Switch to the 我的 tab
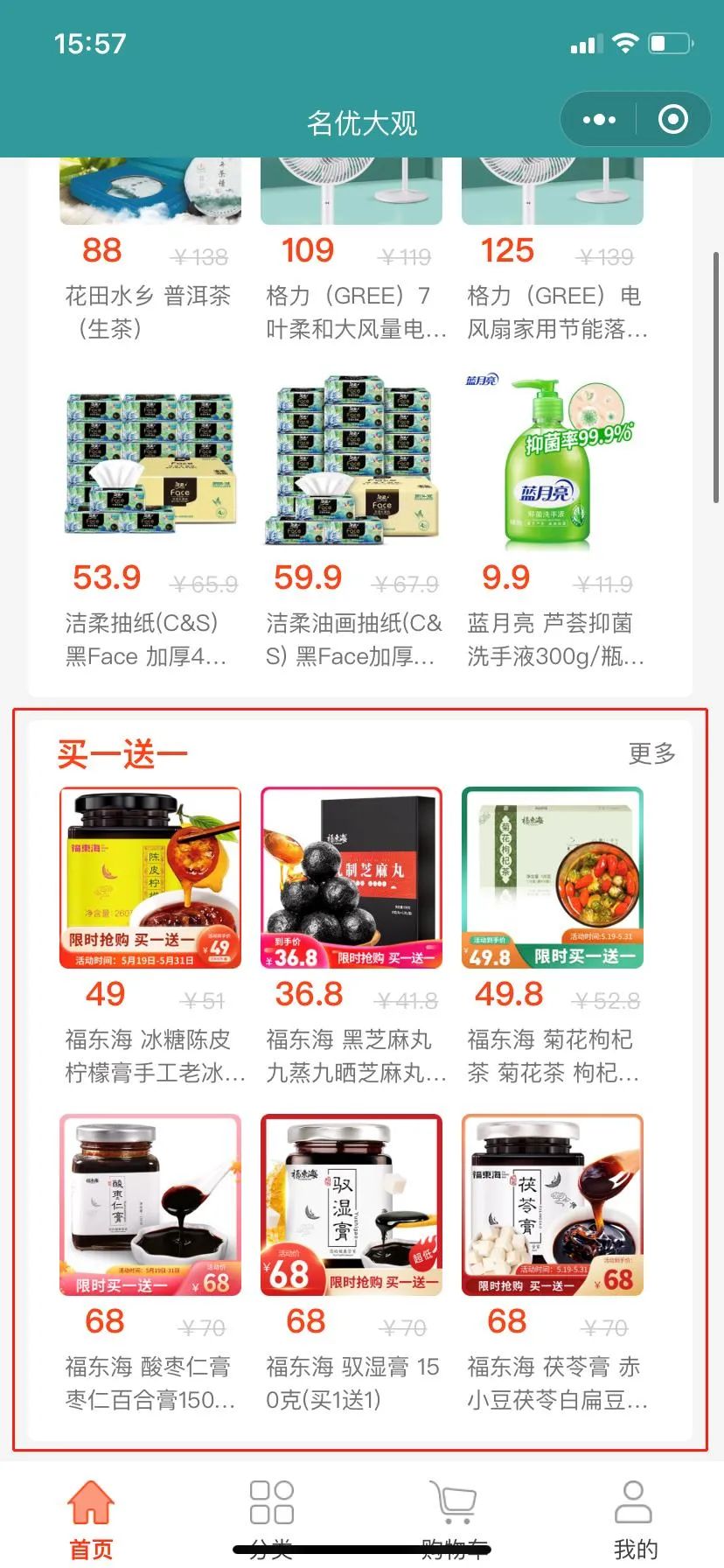This screenshot has width=724, height=1568. (634, 1519)
